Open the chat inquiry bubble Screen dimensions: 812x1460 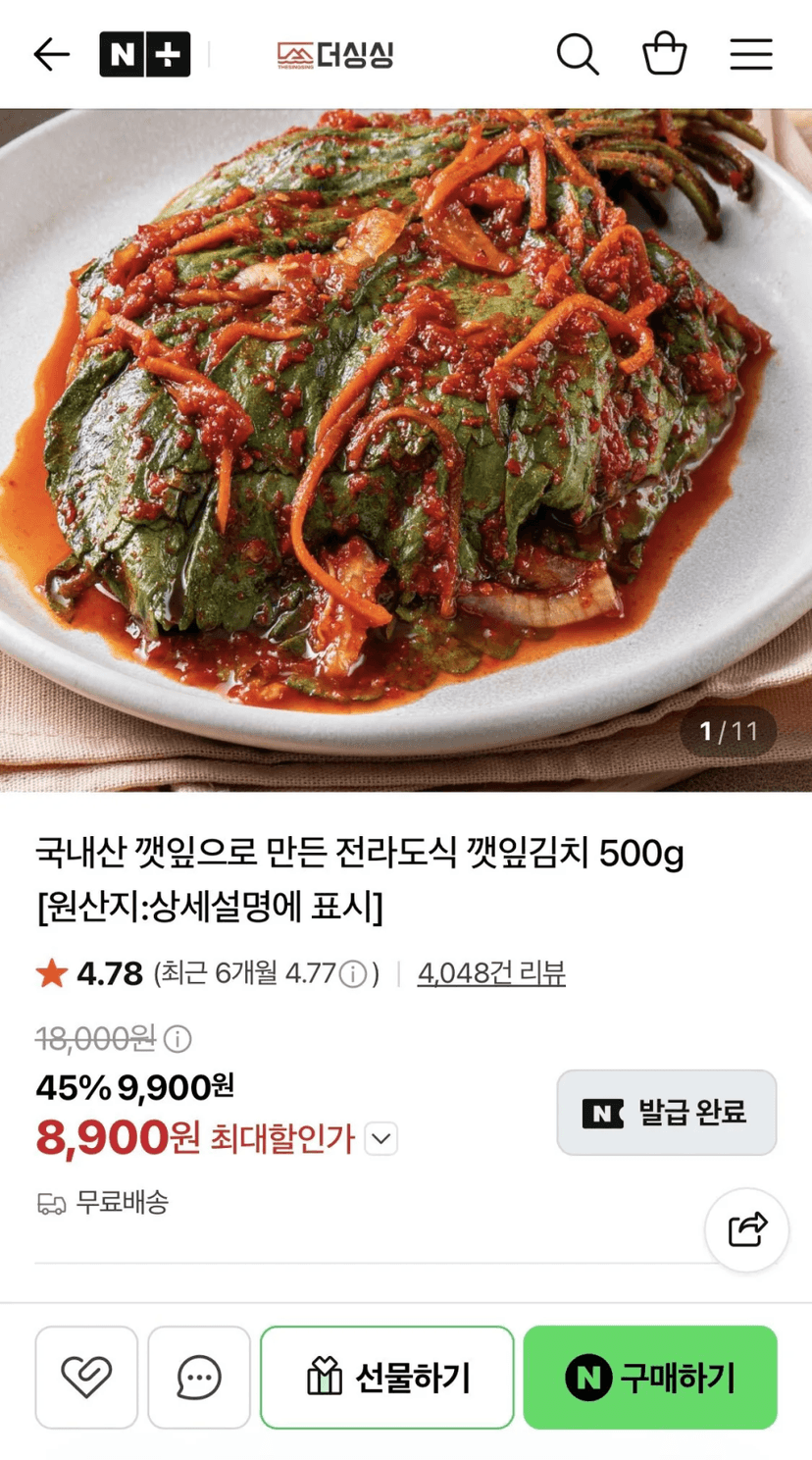click(199, 1377)
